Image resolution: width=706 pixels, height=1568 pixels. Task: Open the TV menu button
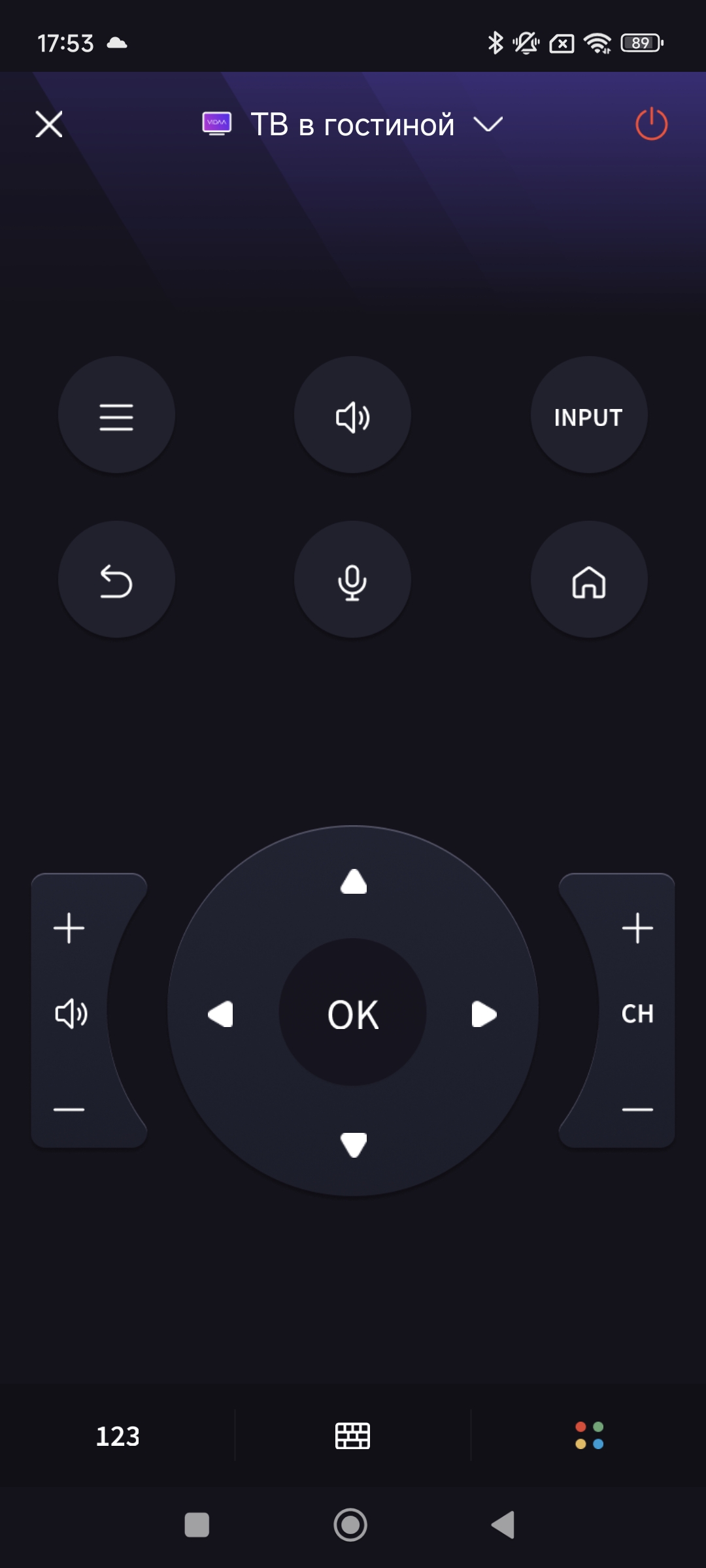coord(116,416)
